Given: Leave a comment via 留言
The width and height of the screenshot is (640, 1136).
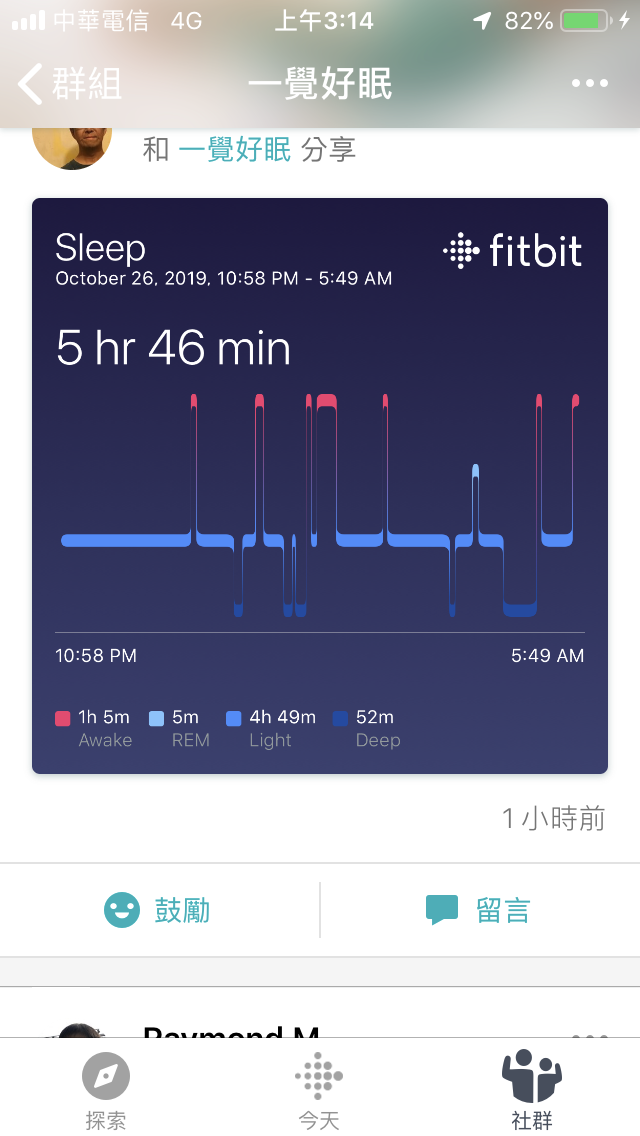Looking at the screenshot, I should click(x=478, y=910).
